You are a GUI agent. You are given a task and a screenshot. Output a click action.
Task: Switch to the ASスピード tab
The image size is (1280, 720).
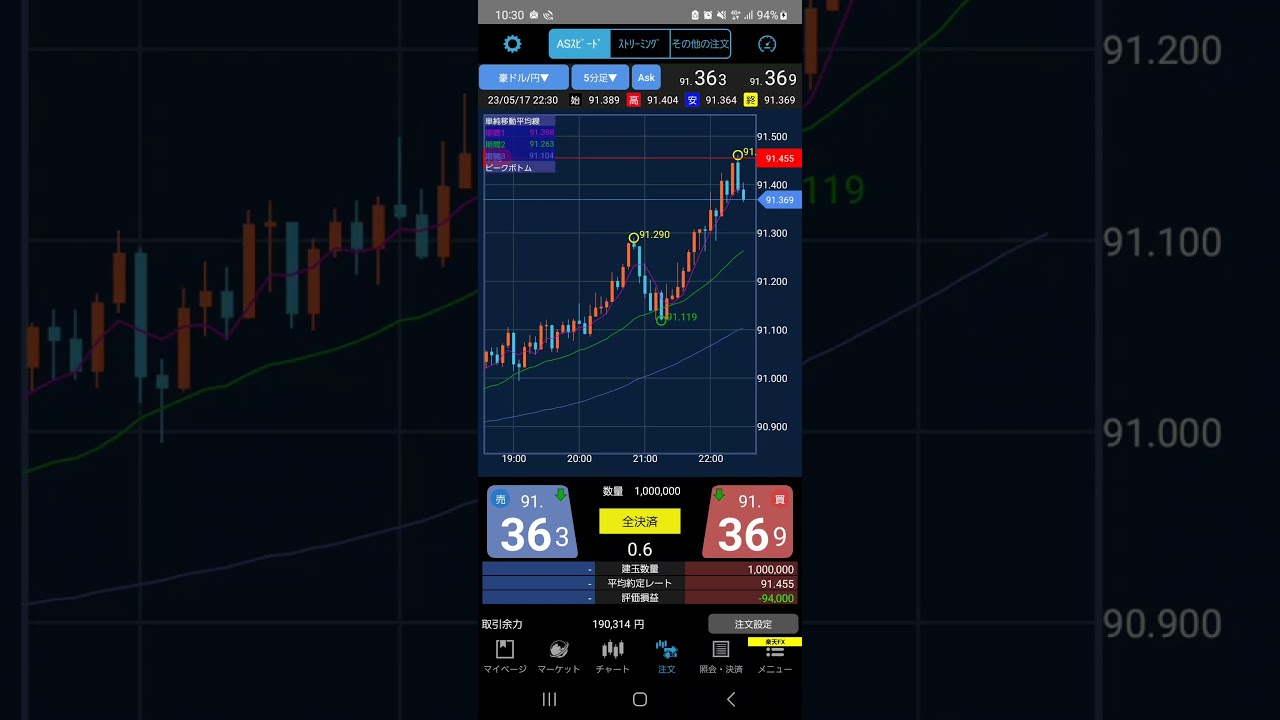tap(579, 44)
